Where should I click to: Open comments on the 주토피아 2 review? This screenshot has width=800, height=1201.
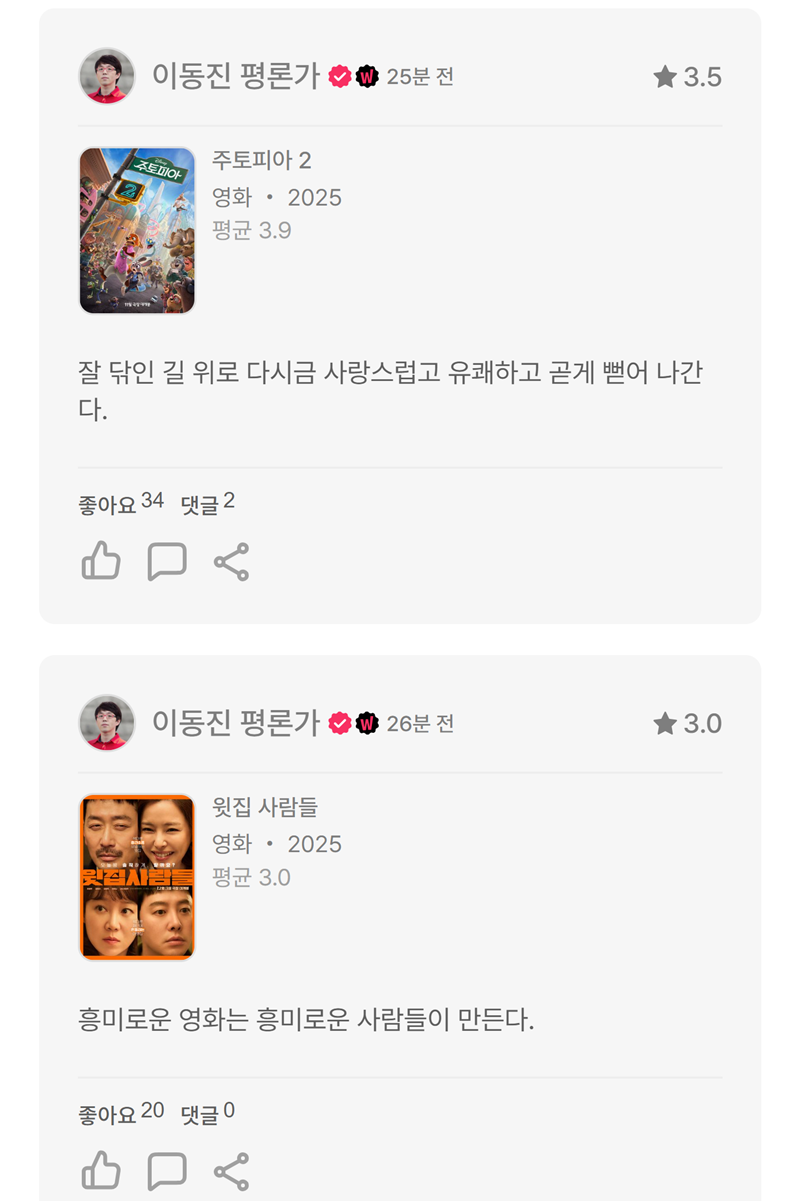point(167,562)
